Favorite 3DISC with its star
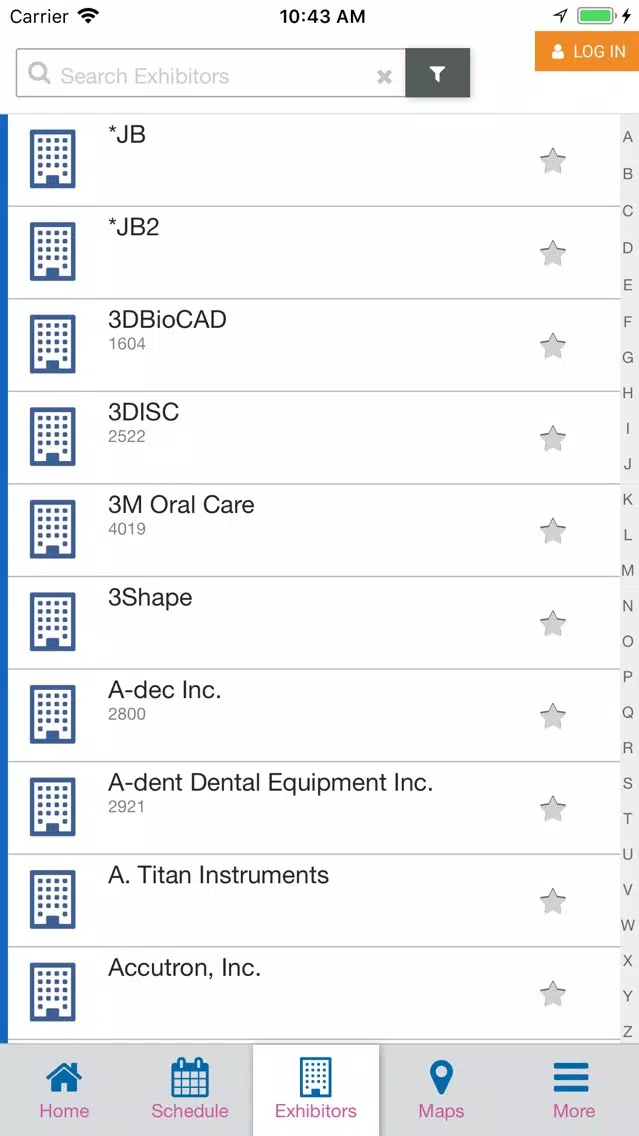Viewport: 639px width, 1136px height. coord(553,438)
